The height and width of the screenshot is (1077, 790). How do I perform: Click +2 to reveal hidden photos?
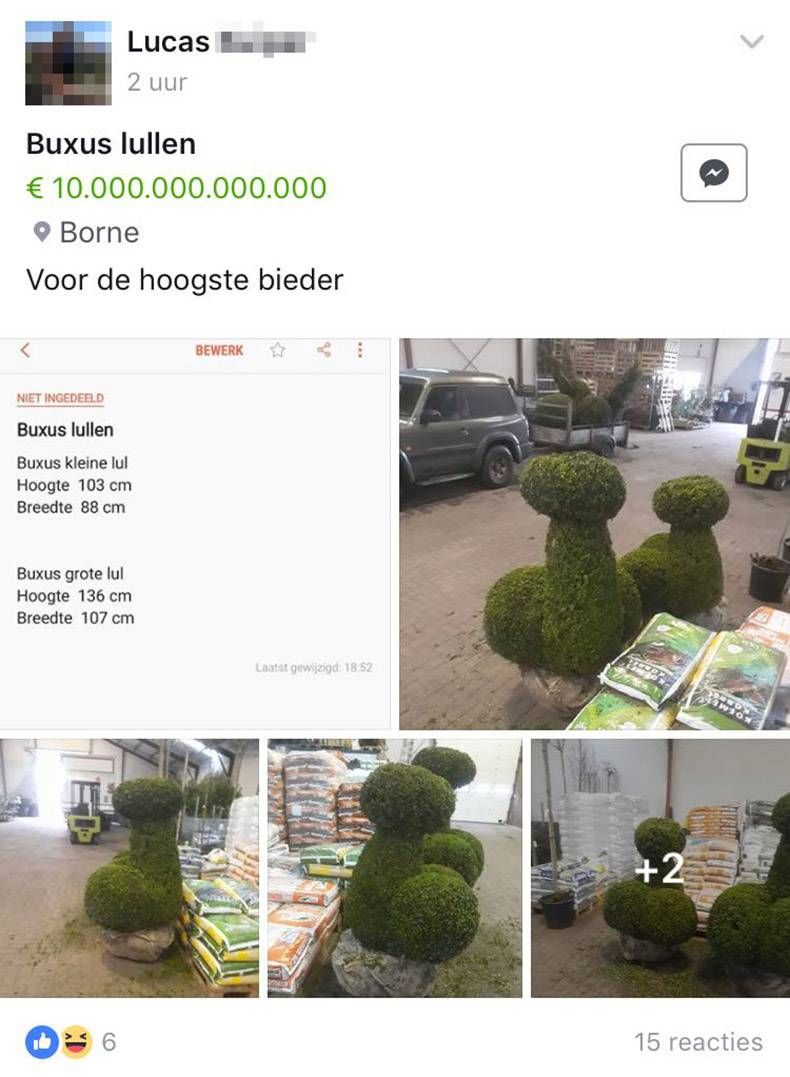pyautogui.click(x=659, y=871)
